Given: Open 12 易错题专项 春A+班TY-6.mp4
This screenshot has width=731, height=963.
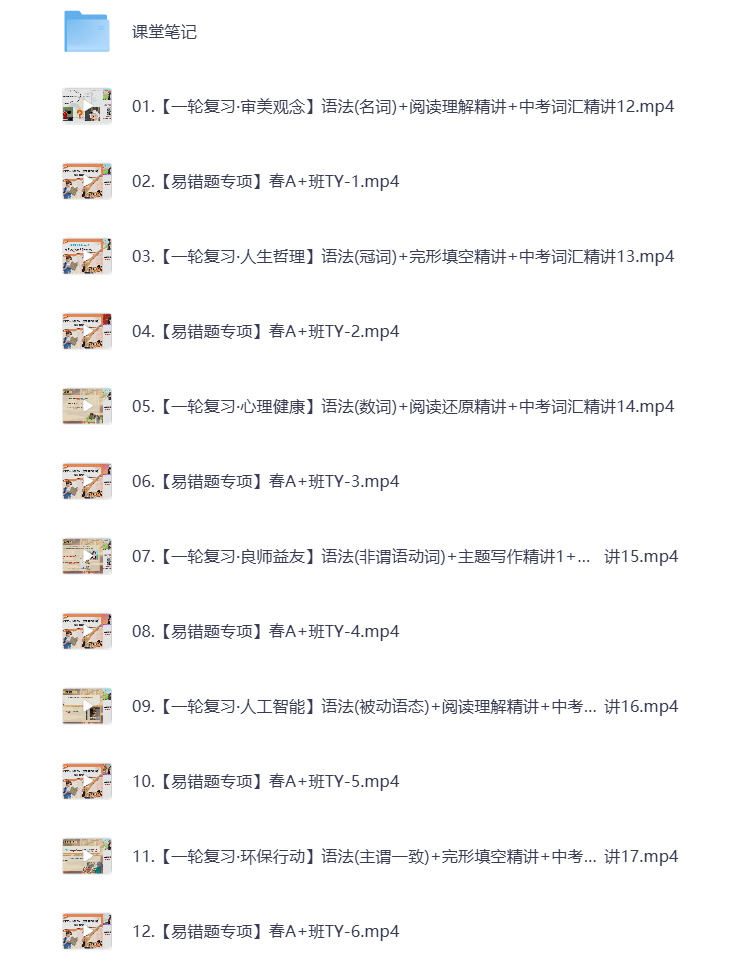Looking at the screenshot, I should (x=265, y=932).
